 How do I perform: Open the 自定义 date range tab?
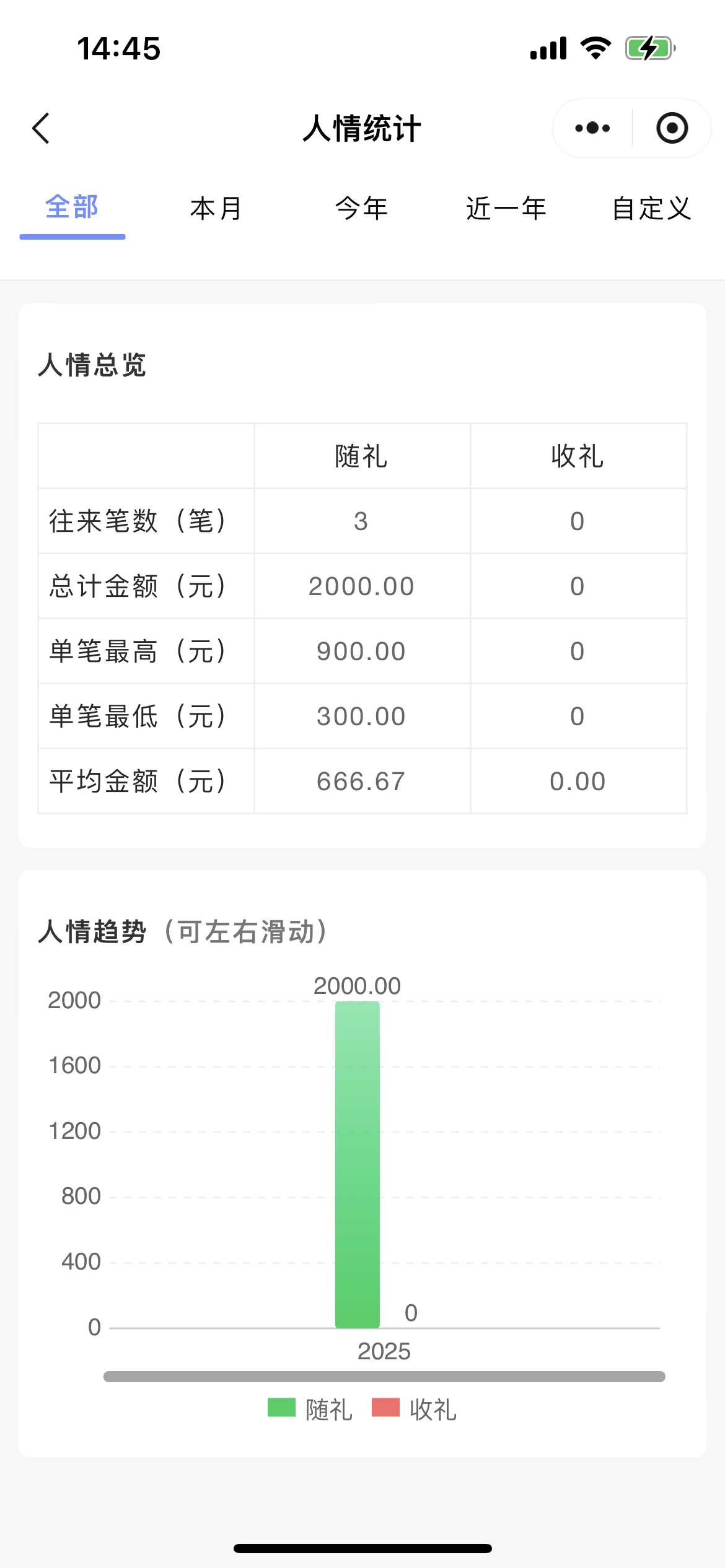coord(651,208)
